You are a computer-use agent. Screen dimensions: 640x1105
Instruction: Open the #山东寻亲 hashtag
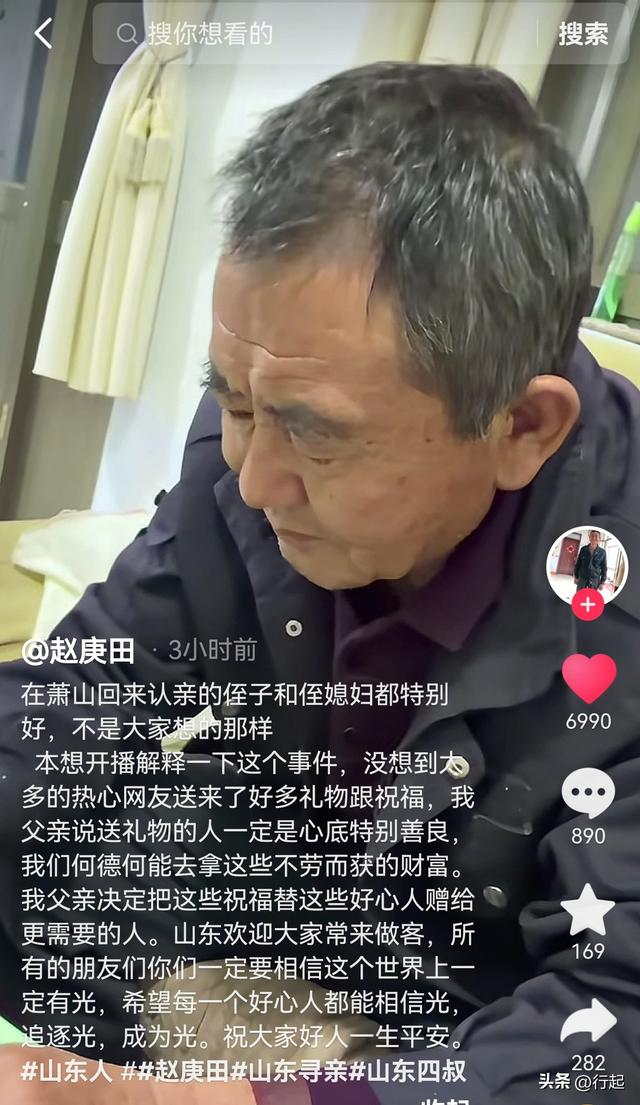coord(288,1071)
